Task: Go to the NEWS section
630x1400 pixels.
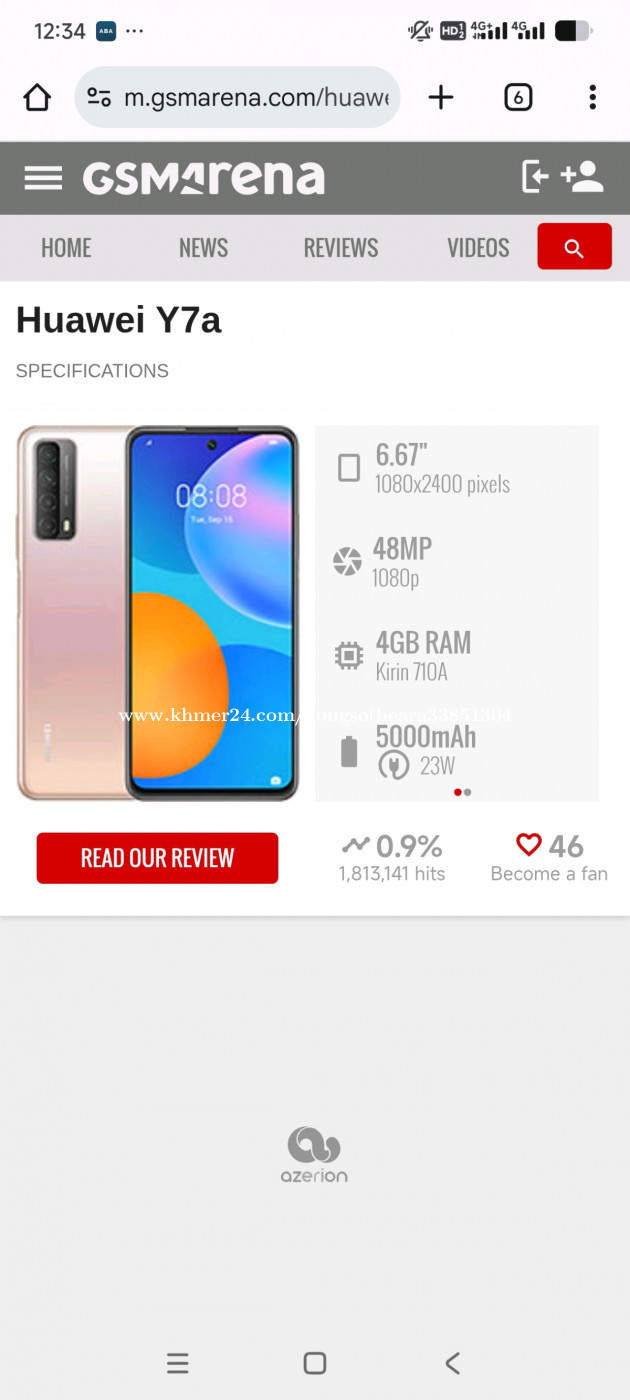Action: (x=203, y=248)
